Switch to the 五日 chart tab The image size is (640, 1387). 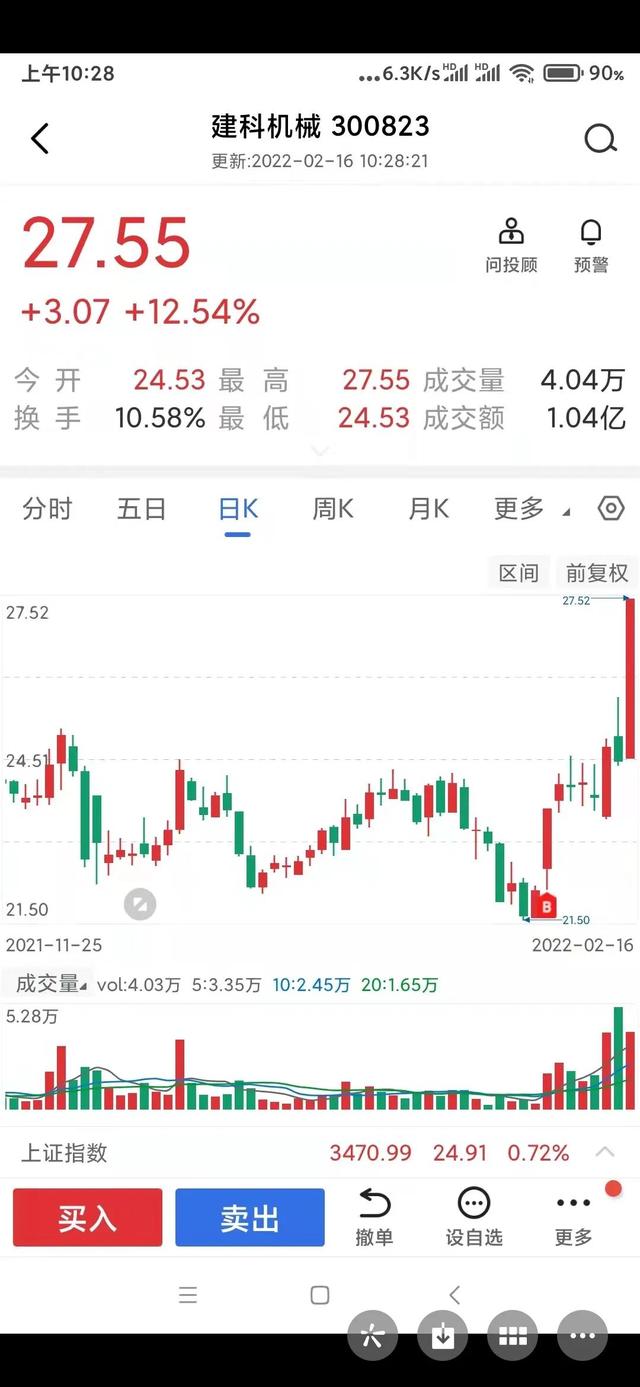(141, 509)
